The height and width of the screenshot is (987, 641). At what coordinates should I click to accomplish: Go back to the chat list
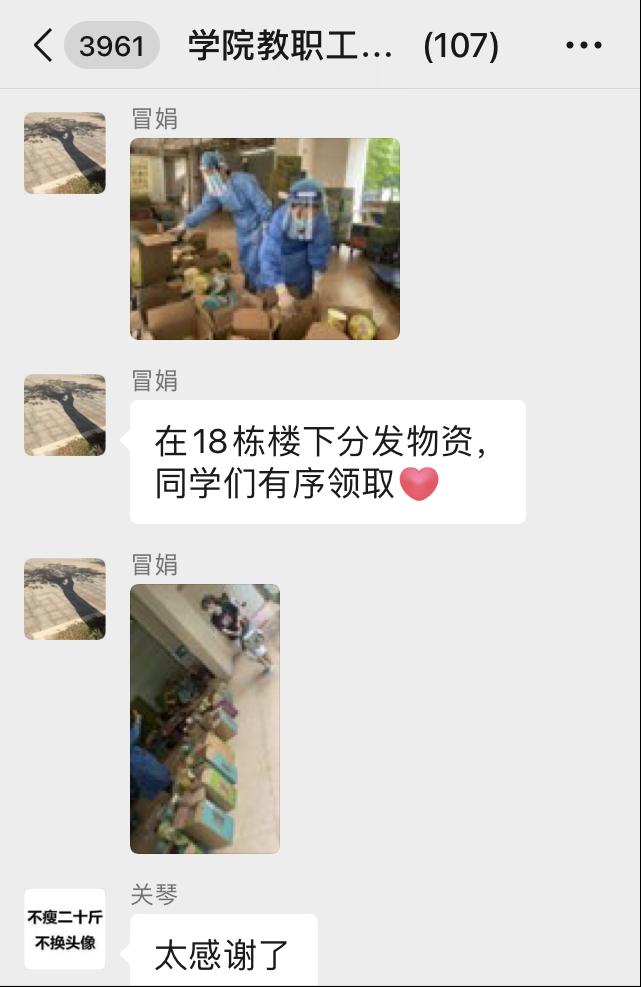(x=42, y=46)
